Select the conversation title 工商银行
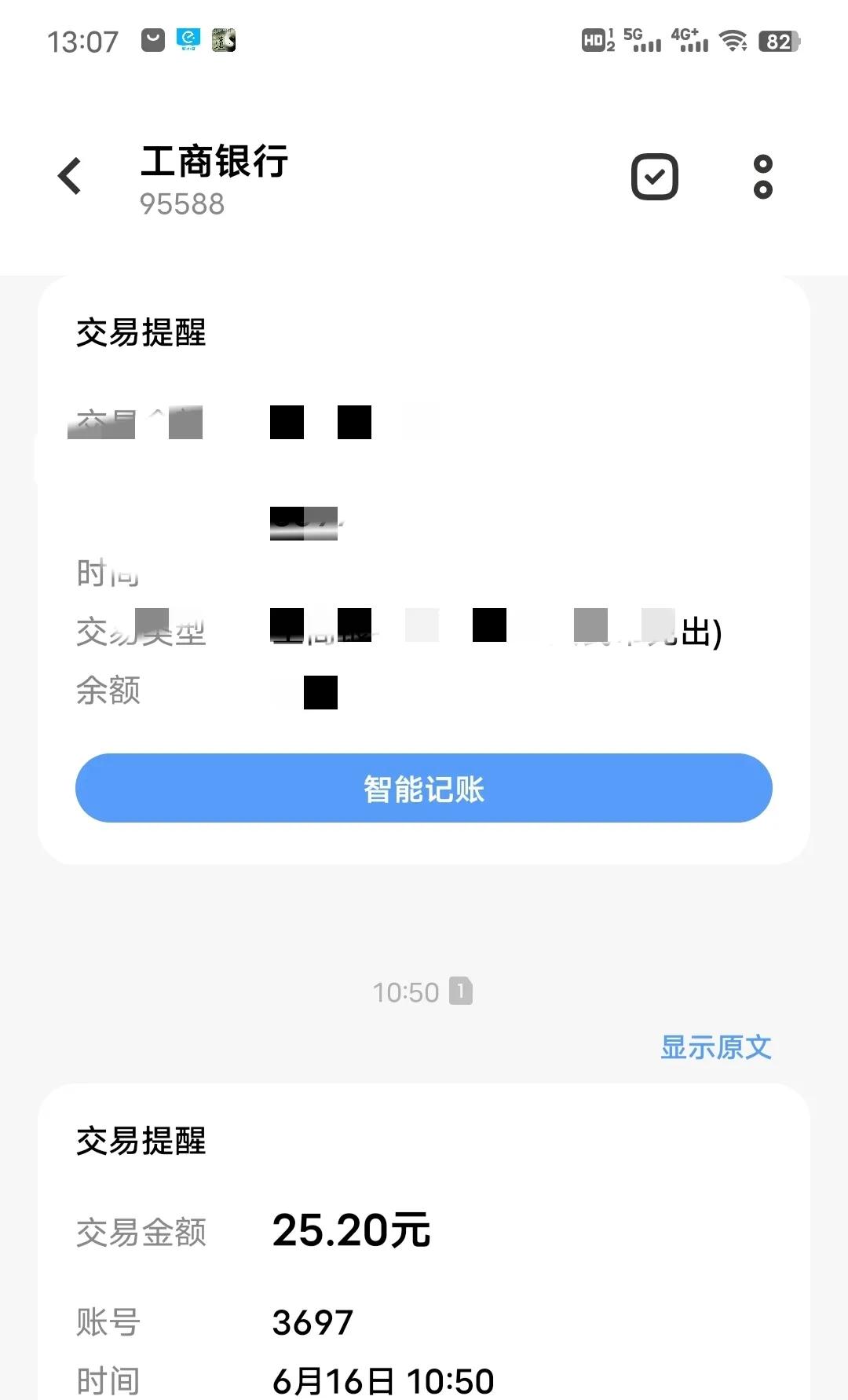848x1400 pixels. [215, 163]
